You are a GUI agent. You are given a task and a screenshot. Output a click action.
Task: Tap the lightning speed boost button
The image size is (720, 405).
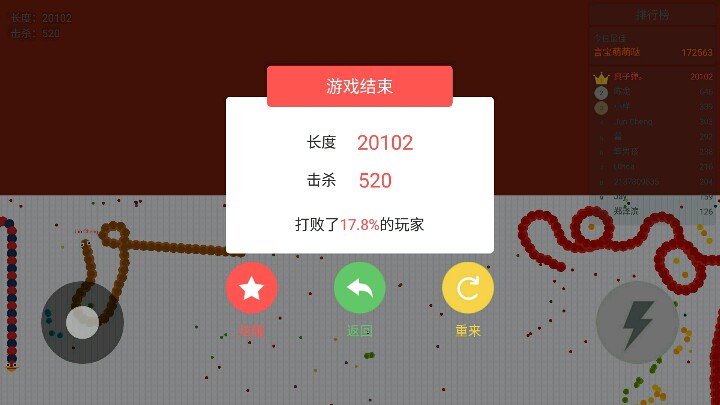[x=637, y=322]
